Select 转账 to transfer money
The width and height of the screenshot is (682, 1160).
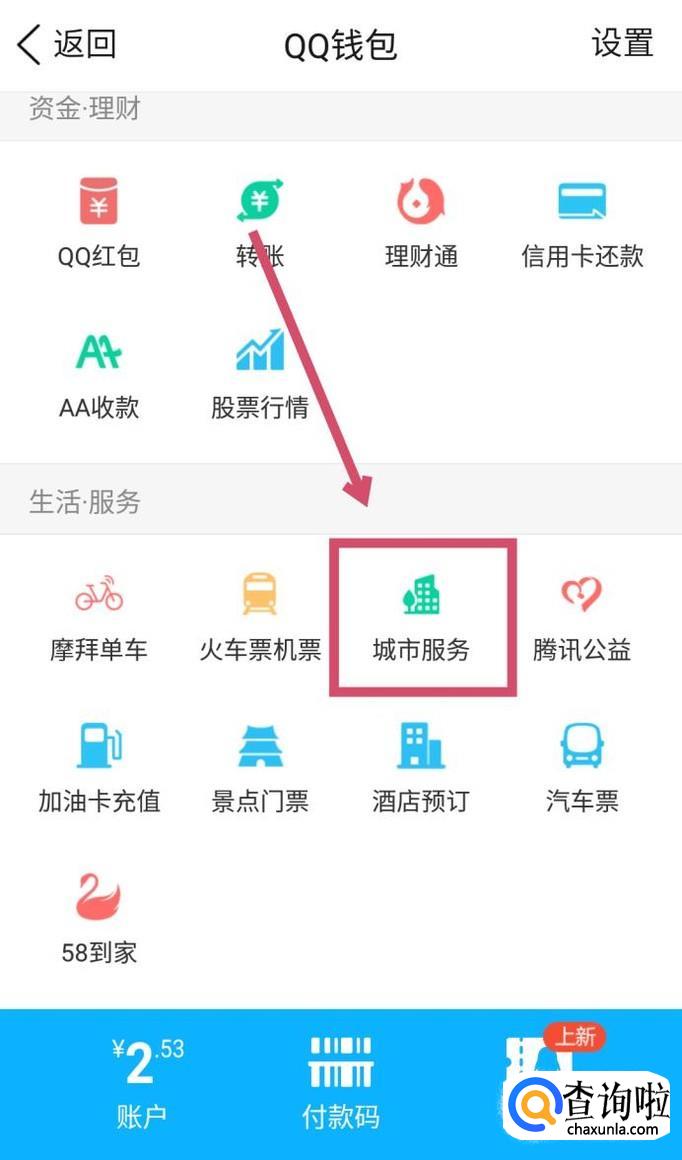tap(260, 222)
